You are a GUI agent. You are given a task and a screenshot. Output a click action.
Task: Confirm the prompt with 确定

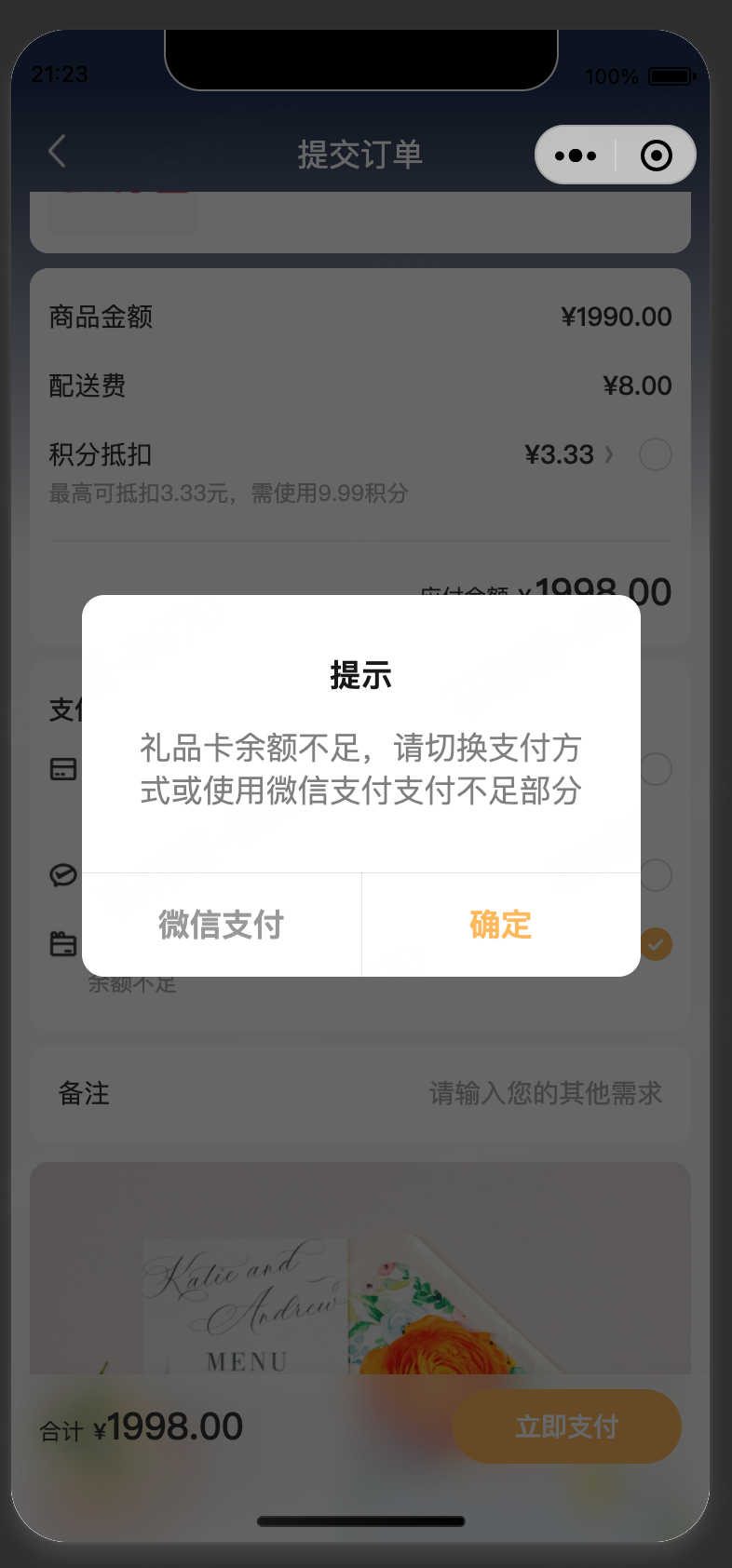click(500, 925)
